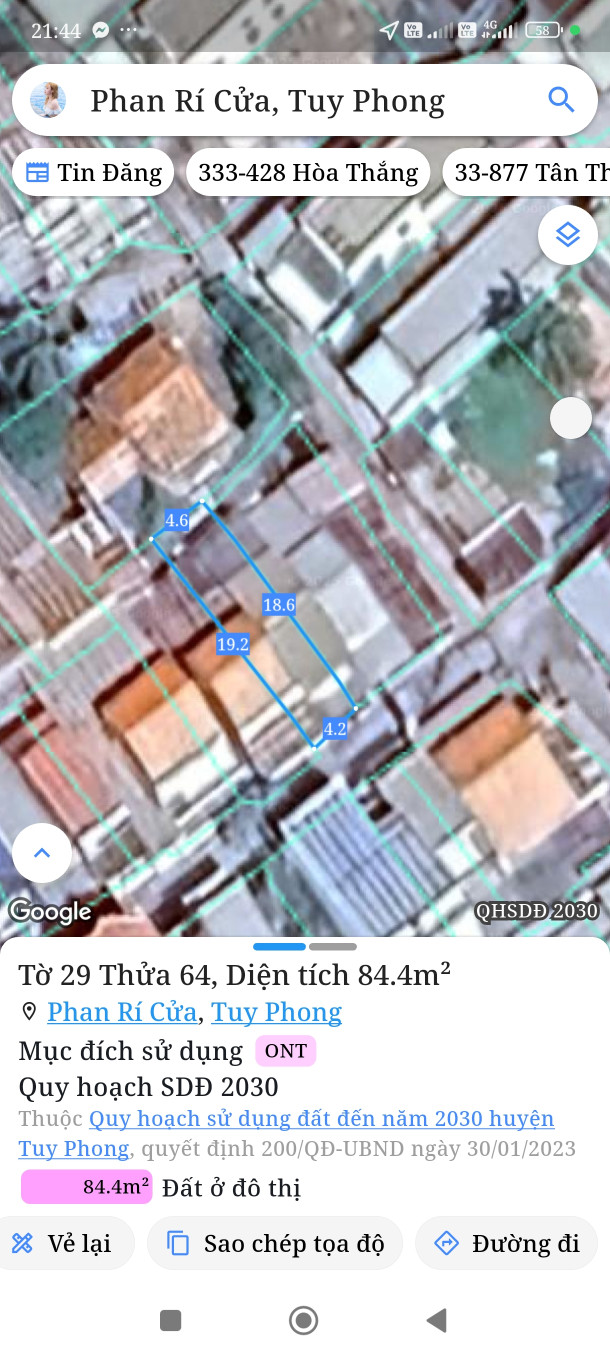Viewport: 610px width, 1356px height.
Task: Open the Phan Rí Cửa link
Action: [x=122, y=1012]
